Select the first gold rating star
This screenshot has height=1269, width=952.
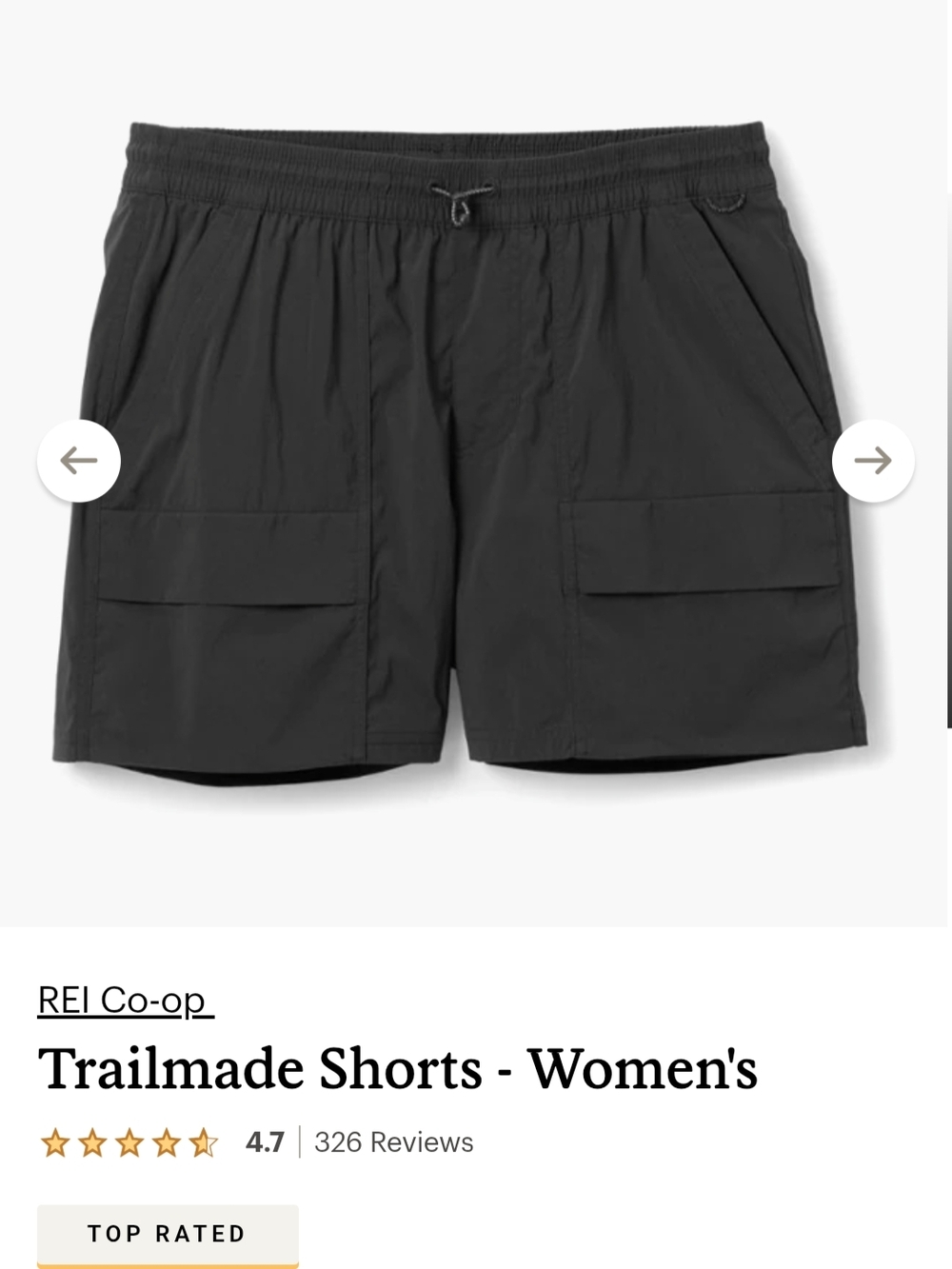point(54,1140)
